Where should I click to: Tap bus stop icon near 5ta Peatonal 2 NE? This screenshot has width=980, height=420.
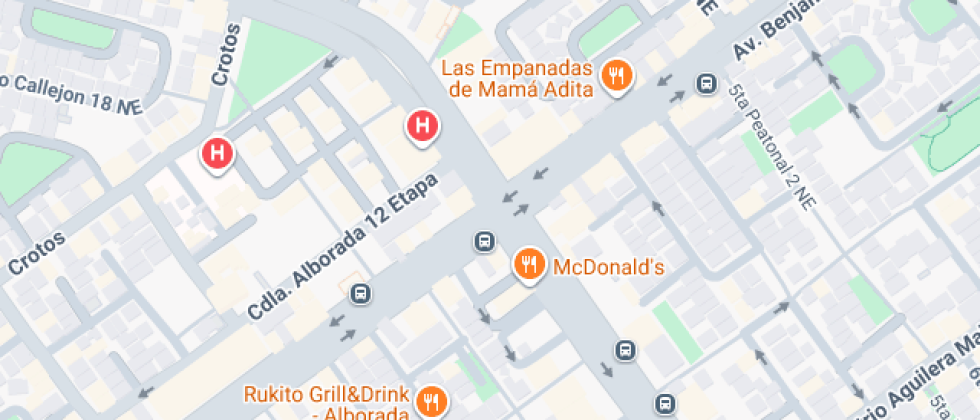pyautogui.click(x=706, y=83)
